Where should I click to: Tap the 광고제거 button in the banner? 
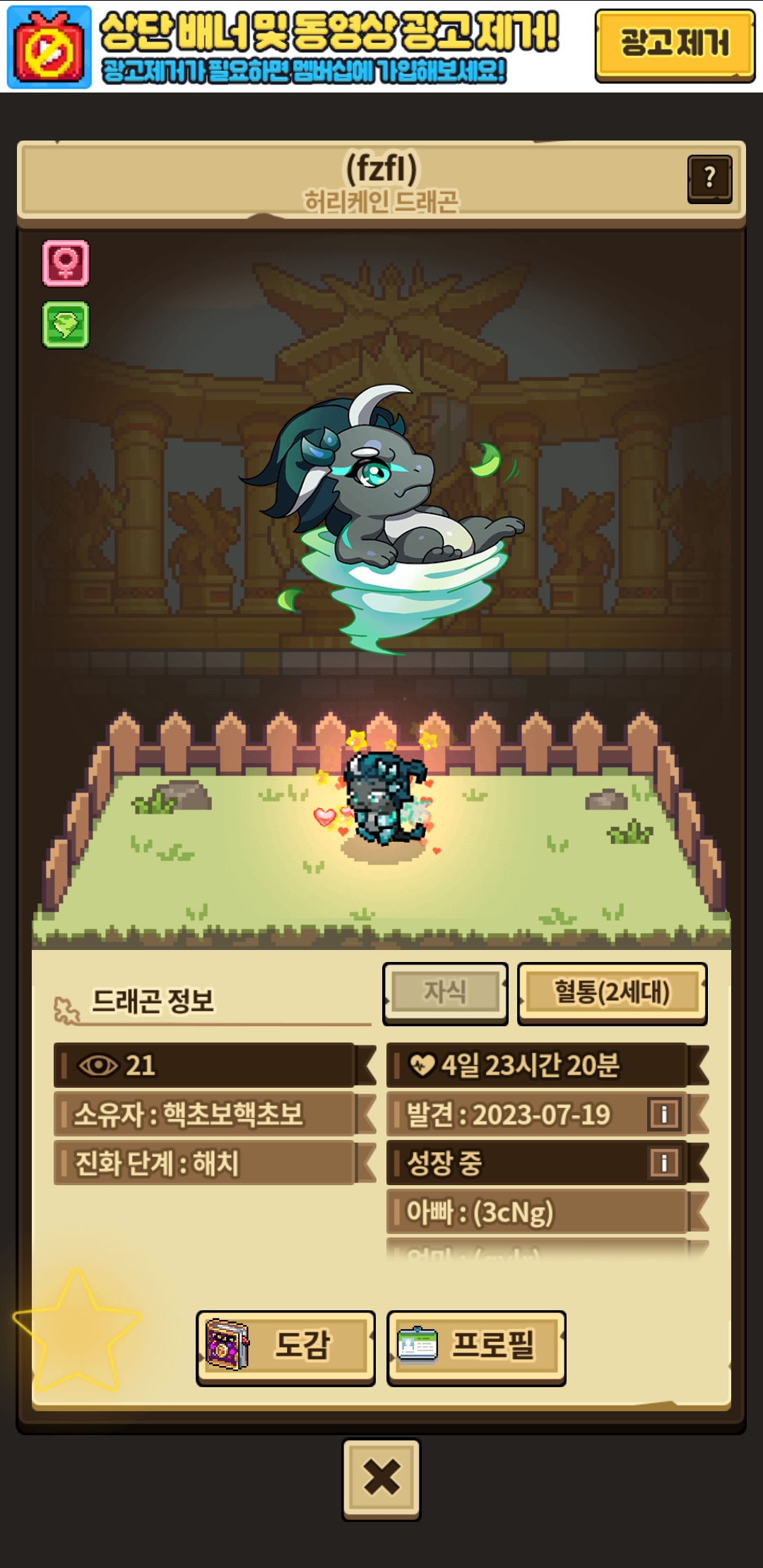(x=674, y=44)
